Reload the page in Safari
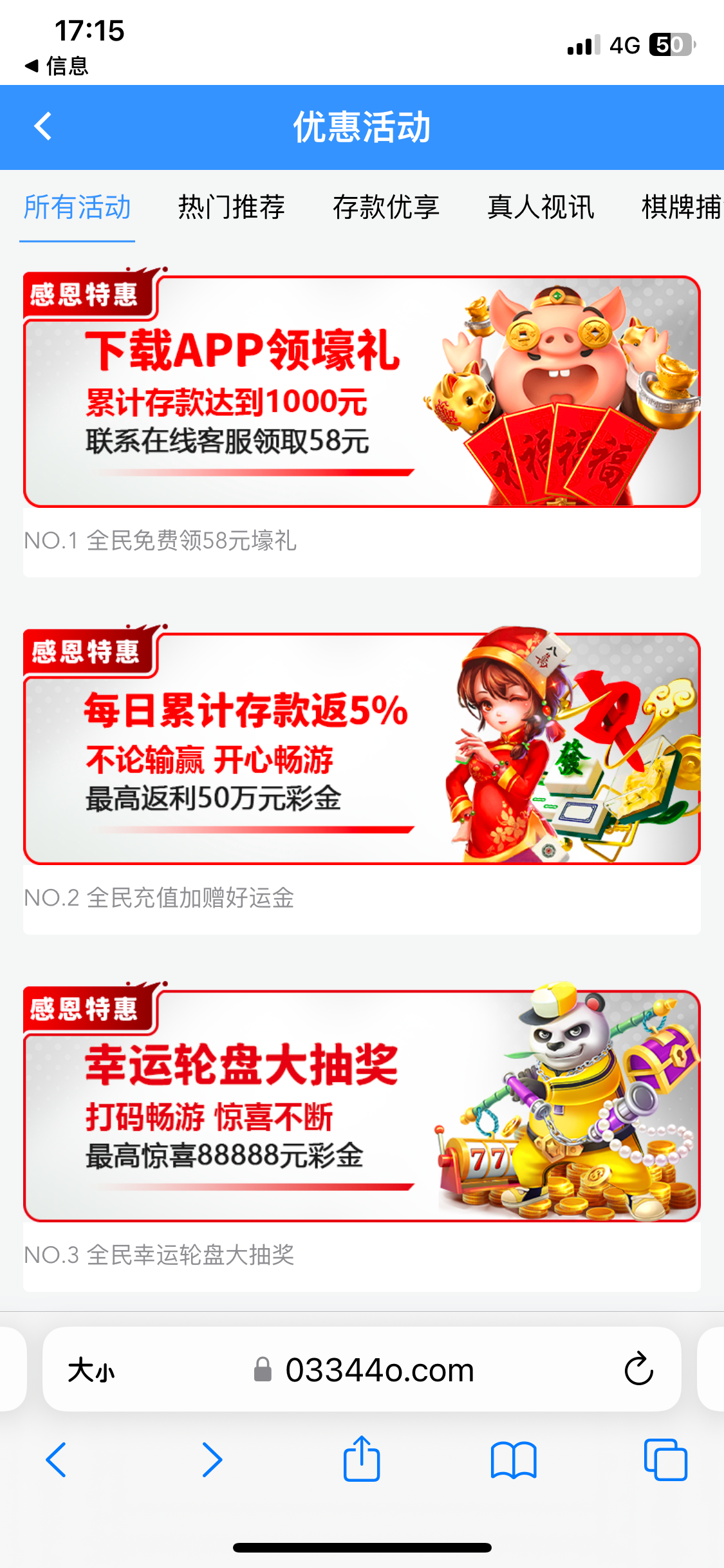Viewport: 724px width, 1568px height. click(638, 1369)
